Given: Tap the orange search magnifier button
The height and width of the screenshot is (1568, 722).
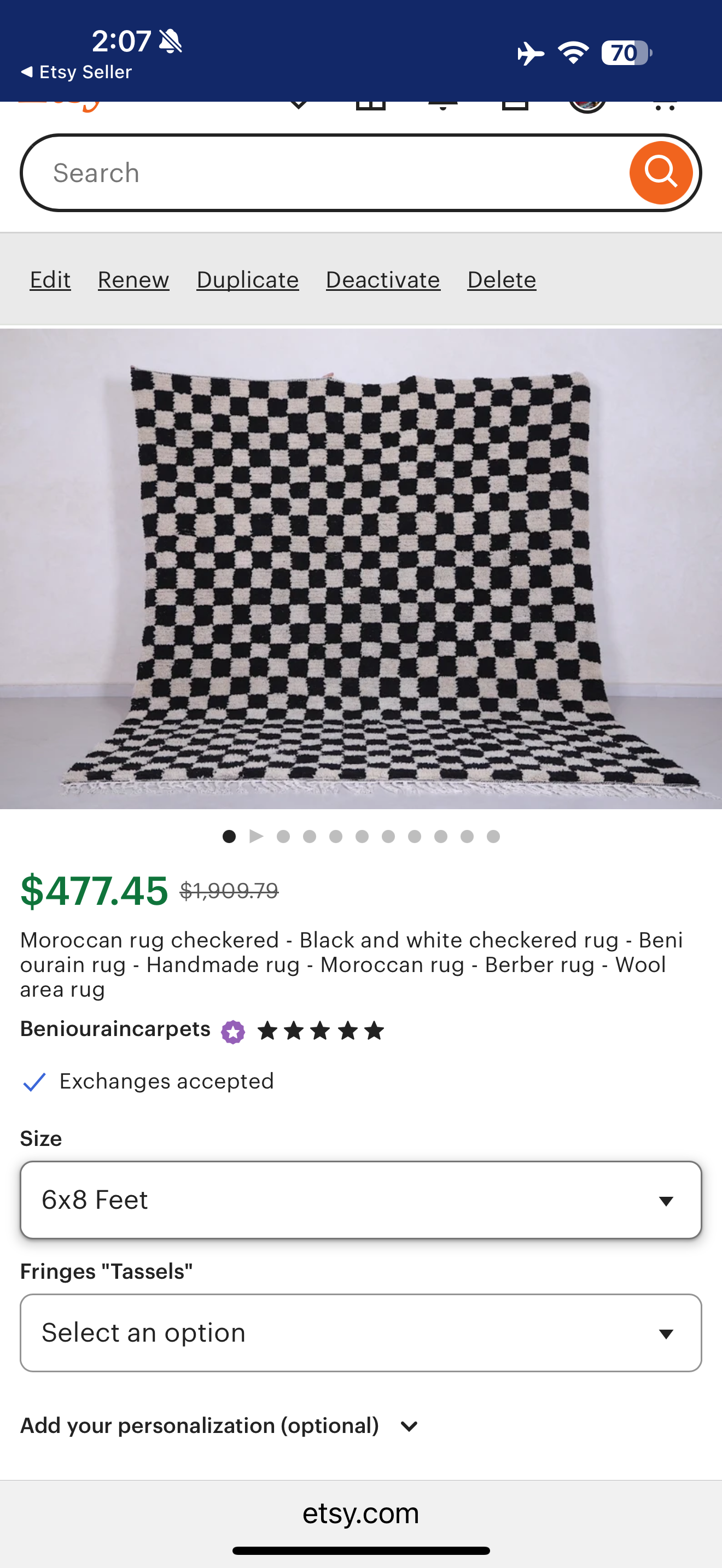Looking at the screenshot, I should [661, 173].
